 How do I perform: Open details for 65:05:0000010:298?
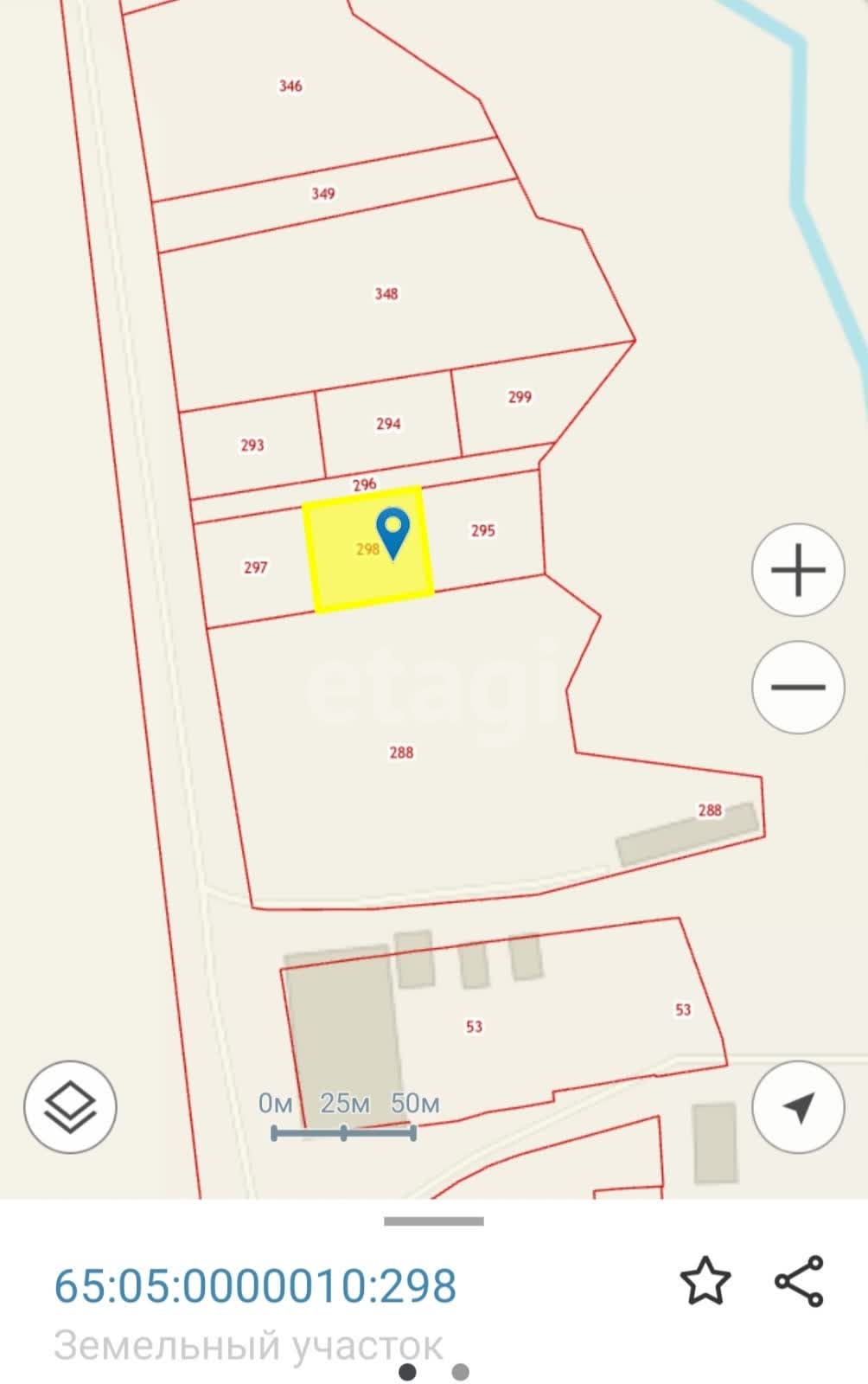click(255, 1286)
